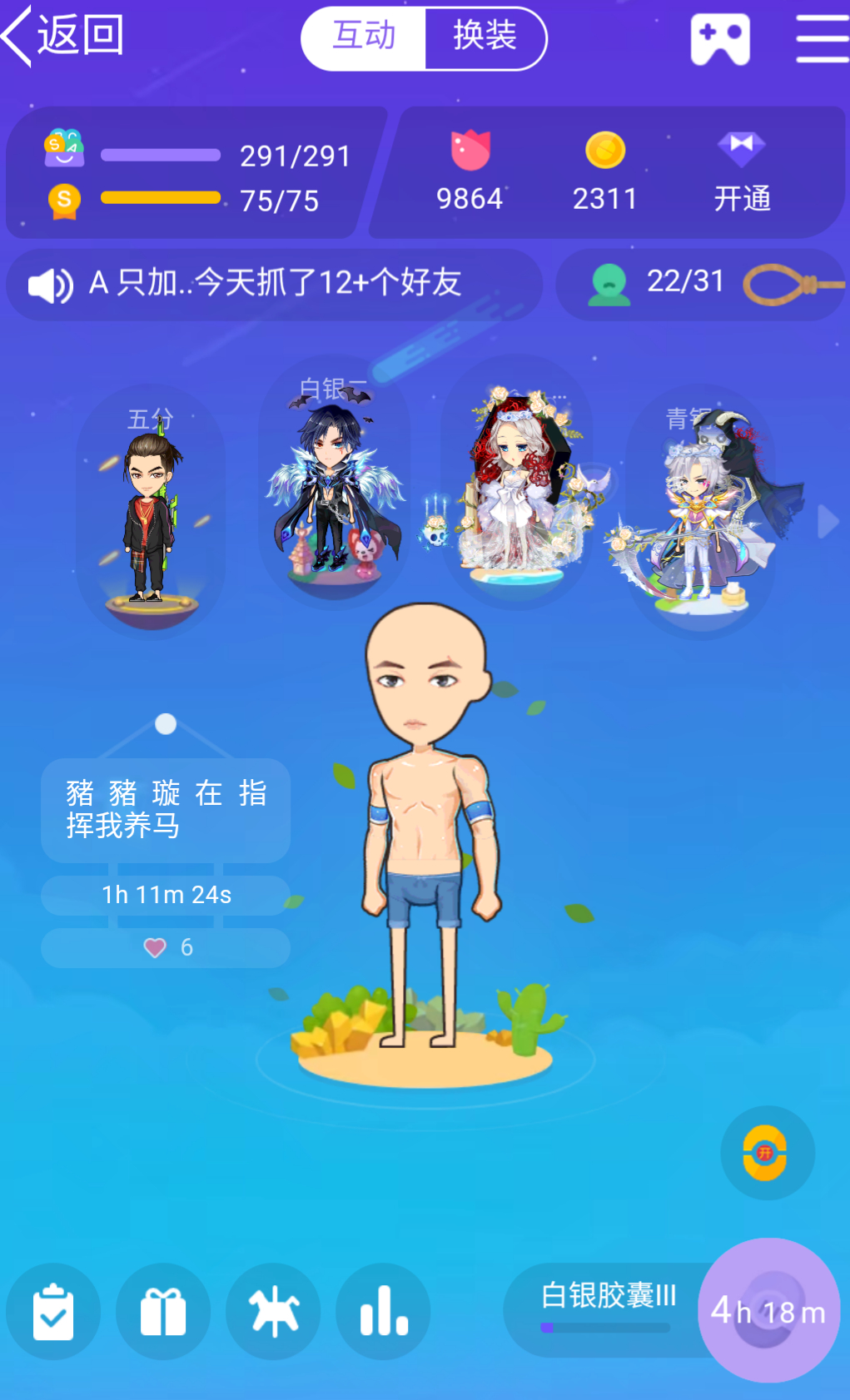
Task: Open the tasks clipboard icon
Action: pos(53,1311)
